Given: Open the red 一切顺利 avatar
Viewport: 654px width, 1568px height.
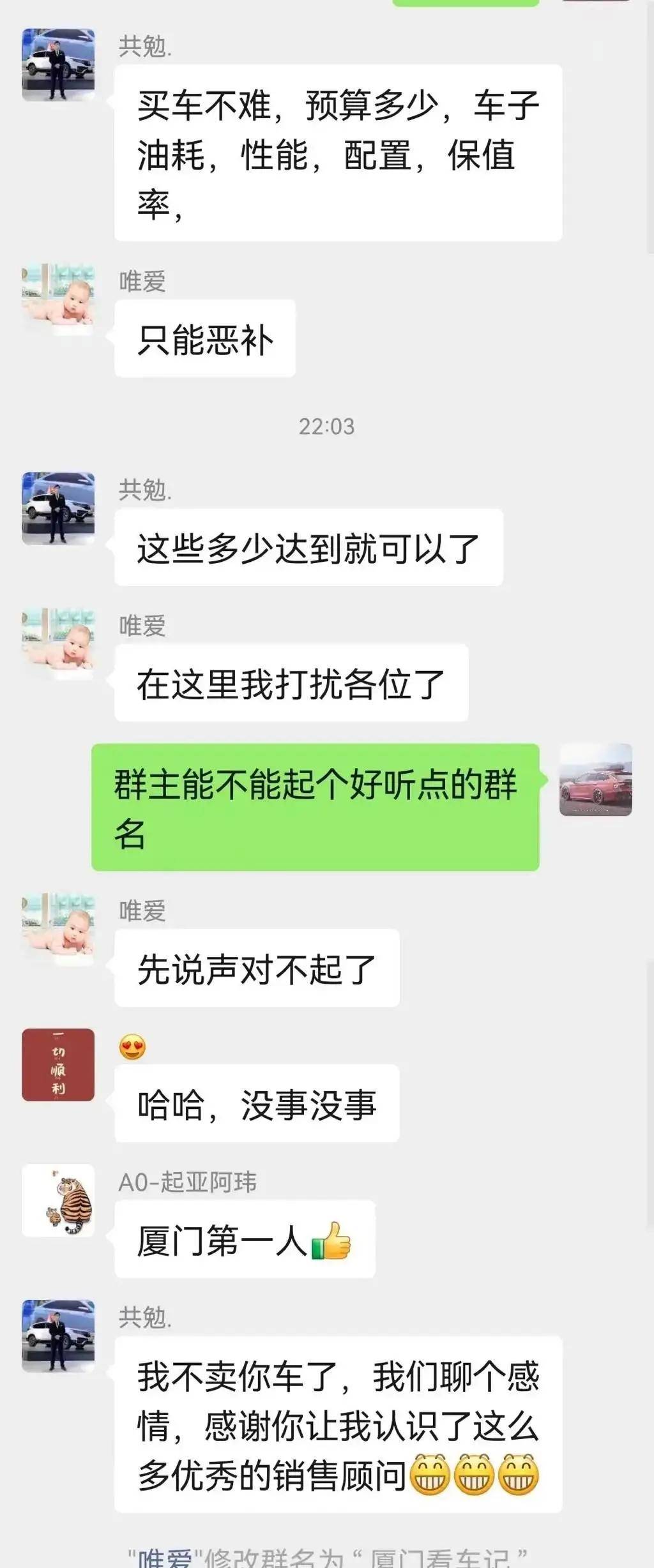Looking at the screenshot, I should click(58, 1064).
